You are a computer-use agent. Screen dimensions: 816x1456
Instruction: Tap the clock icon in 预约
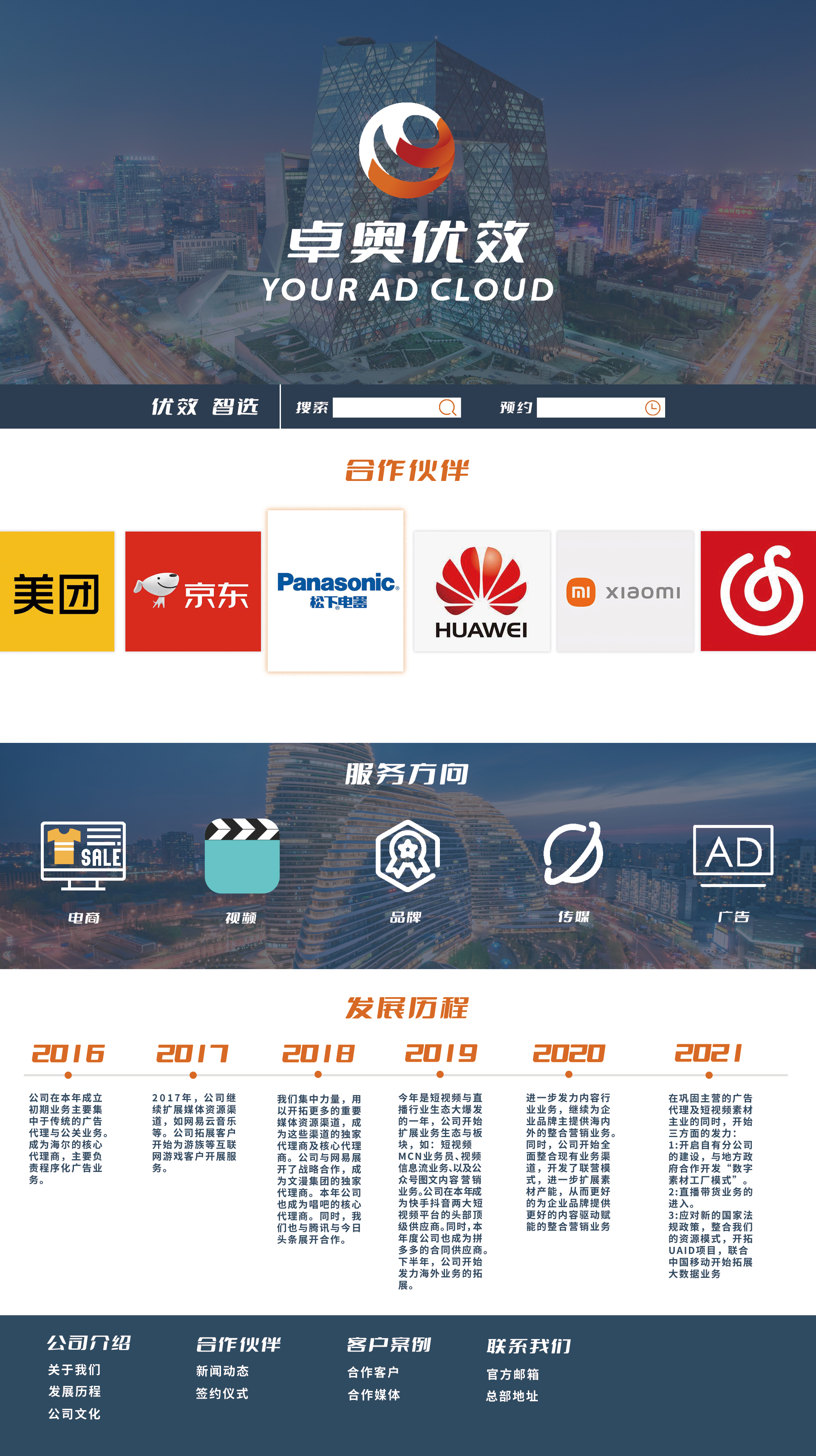point(653,407)
